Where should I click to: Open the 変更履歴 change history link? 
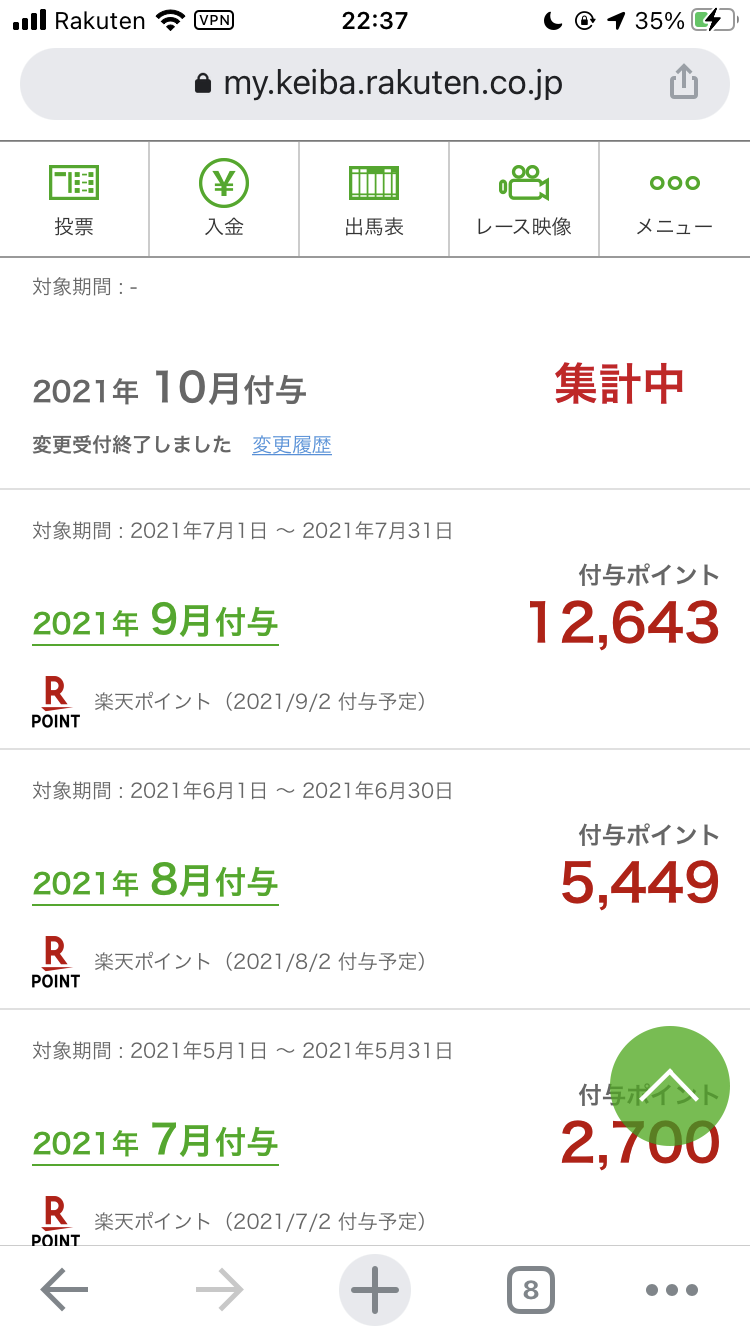[x=291, y=445]
